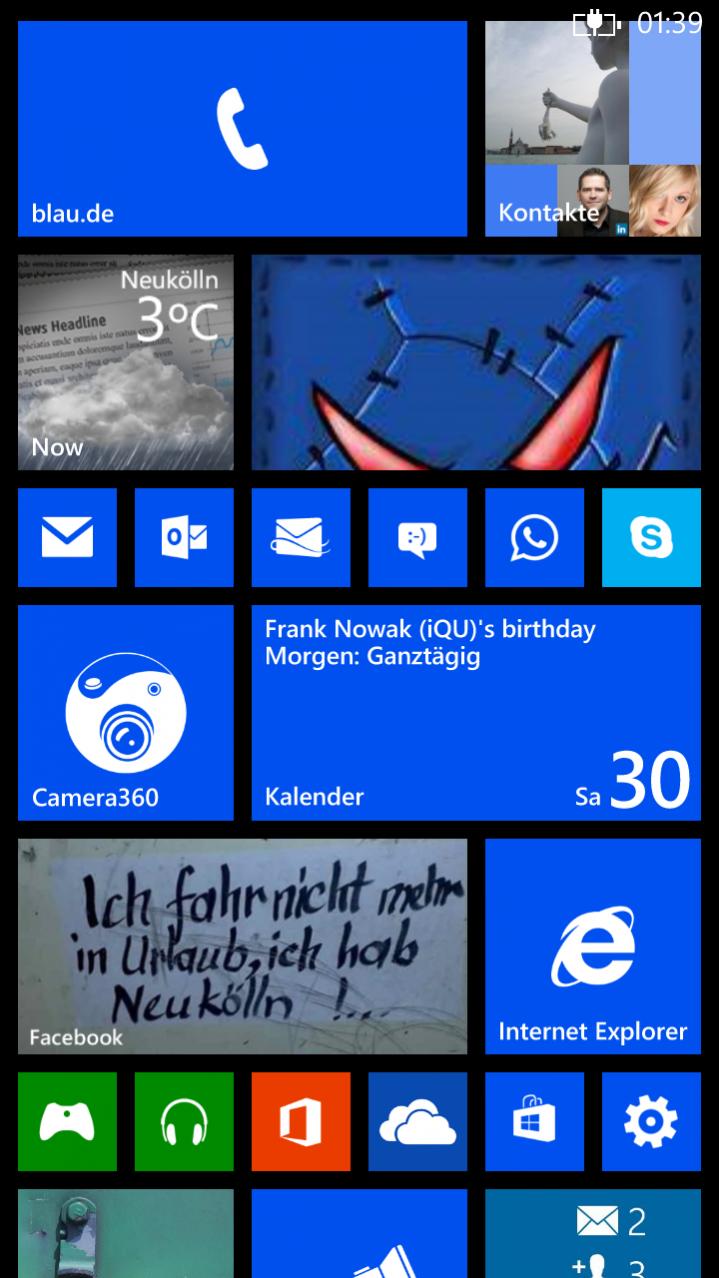The height and width of the screenshot is (1278, 719).
Task: Open the Messaging smiley tile
Action: (418, 537)
